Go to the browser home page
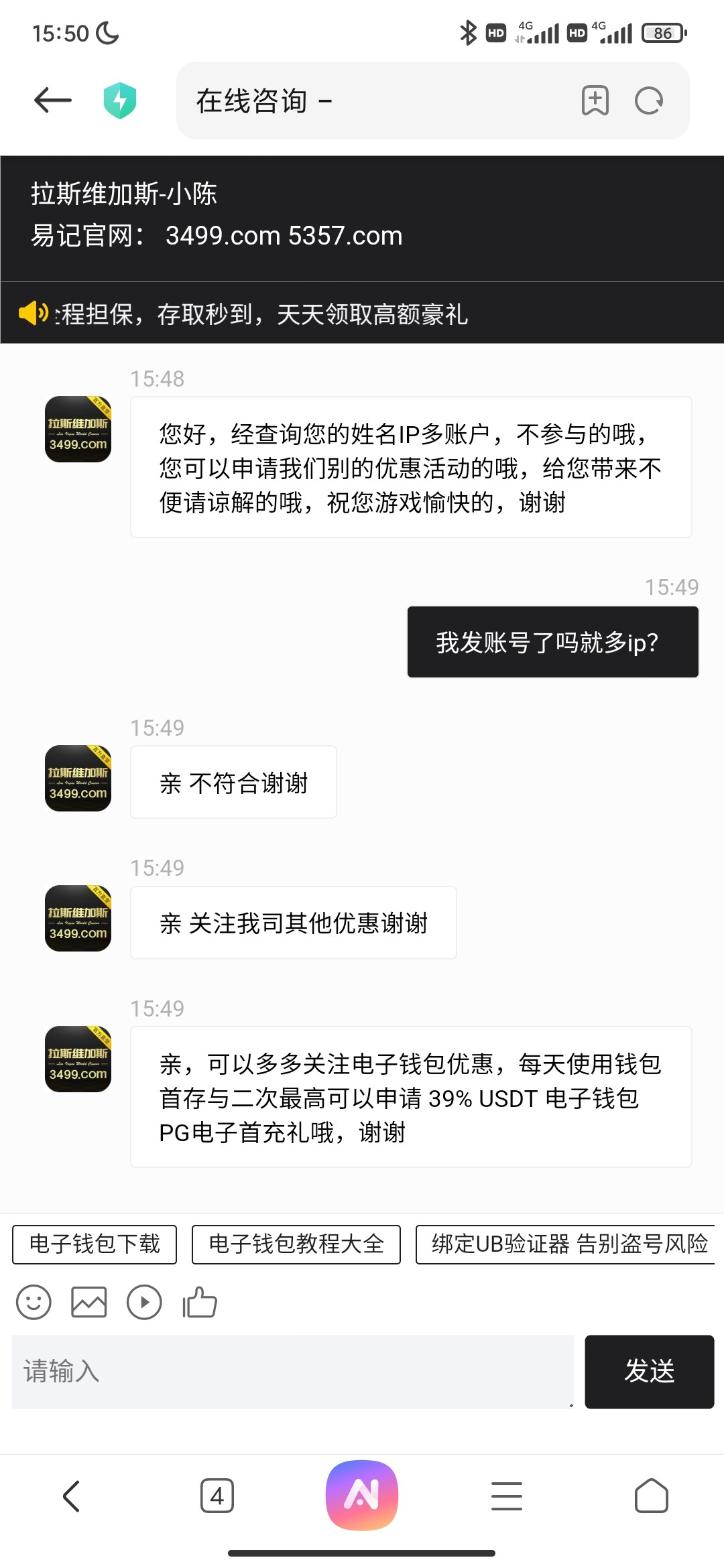Screen dimensions: 724x1568 [652, 1496]
